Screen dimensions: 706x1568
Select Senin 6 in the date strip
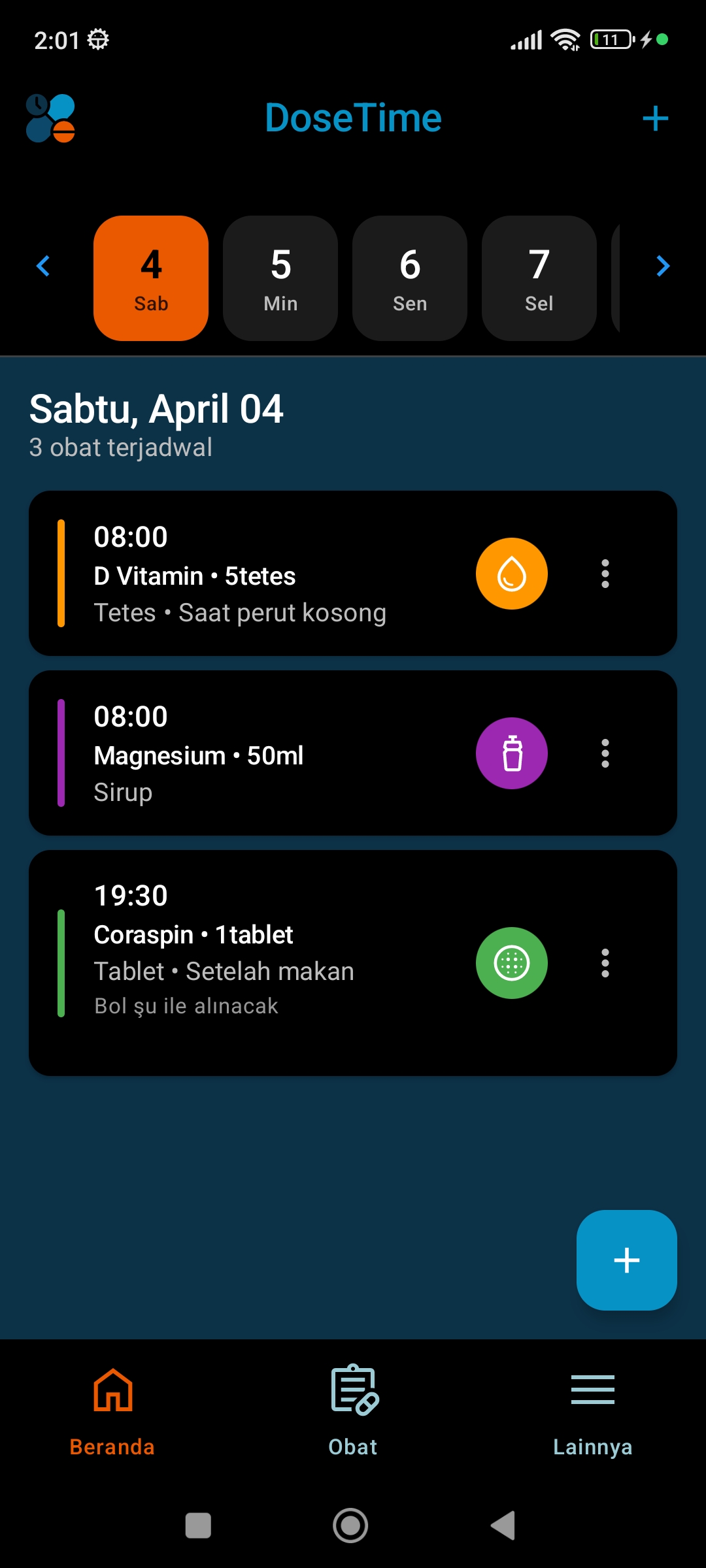click(x=409, y=278)
